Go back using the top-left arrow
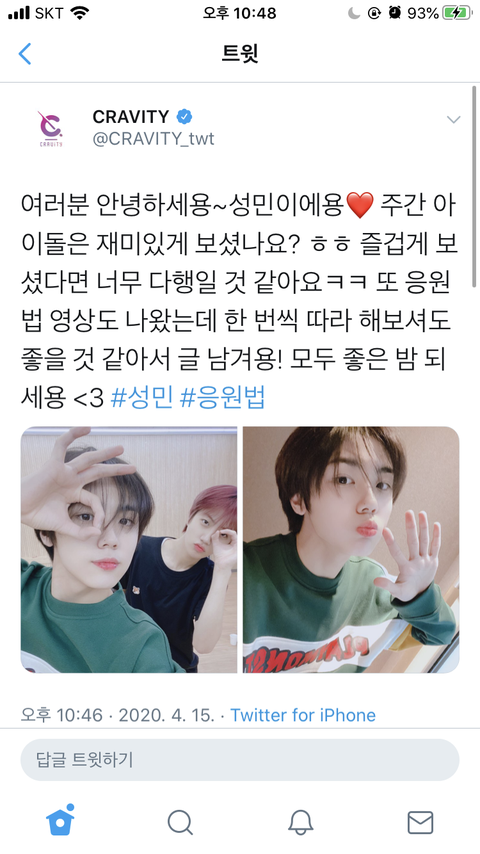Screen dimensions: 480x854 [25, 54]
